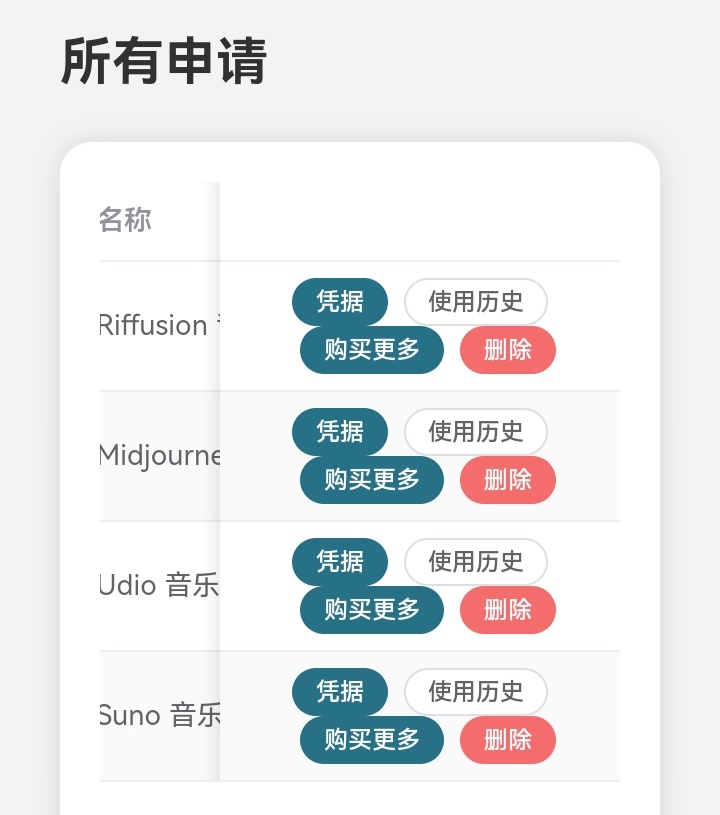Delete the Riffusion application with 删除
The image size is (720, 815).
click(508, 350)
